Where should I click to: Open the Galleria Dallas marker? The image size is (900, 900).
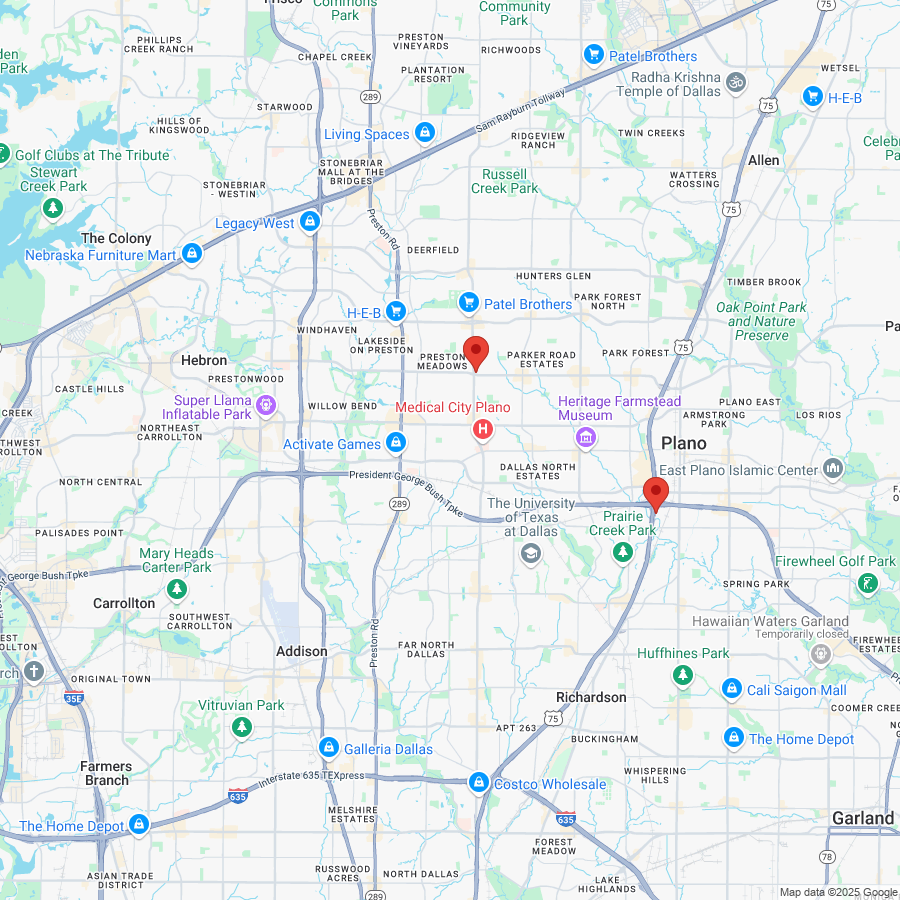(x=328, y=748)
